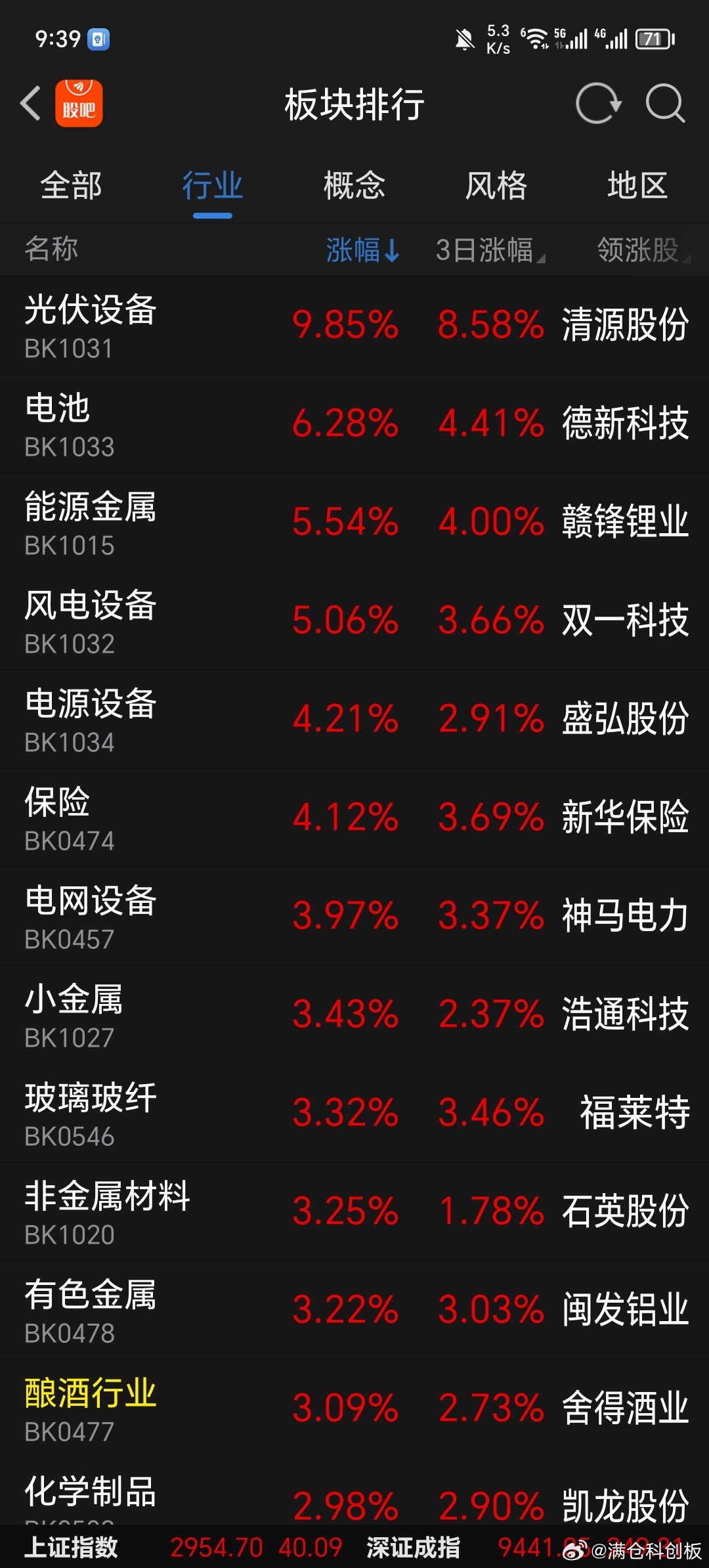Open the 保险 BK0474 sector
This screenshot has height=1568, width=709.
coord(354,818)
